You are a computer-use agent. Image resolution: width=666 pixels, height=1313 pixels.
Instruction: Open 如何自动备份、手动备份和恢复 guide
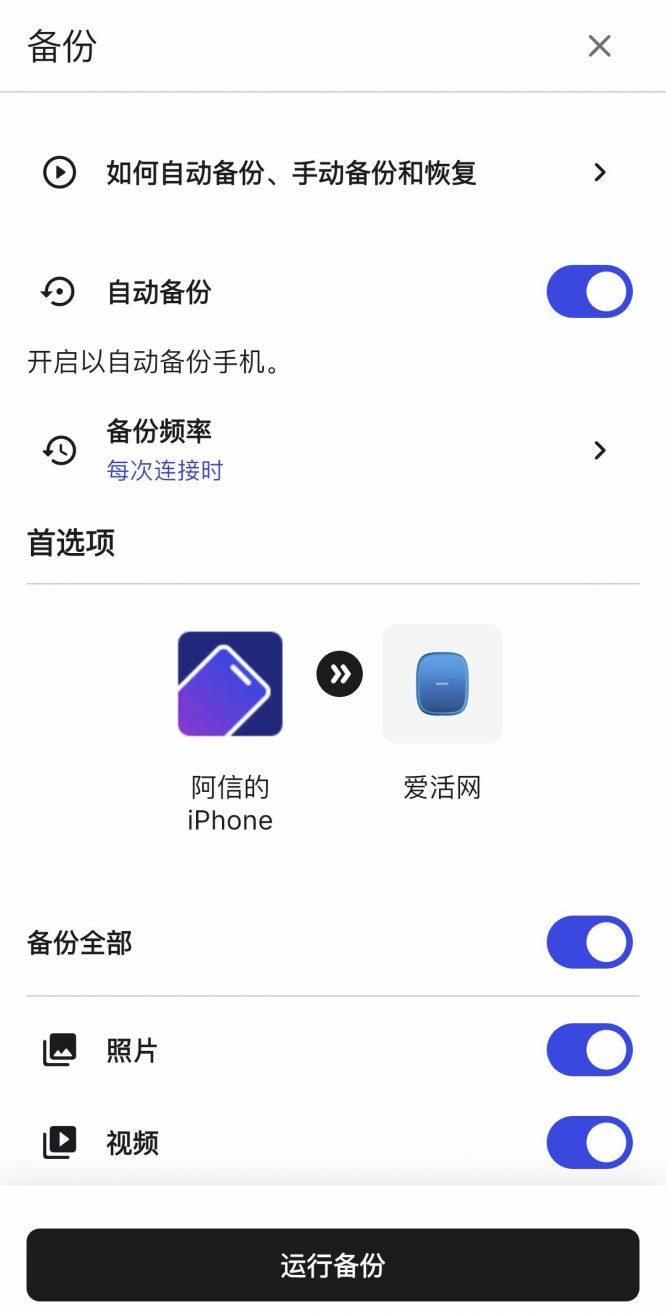[x=333, y=173]
